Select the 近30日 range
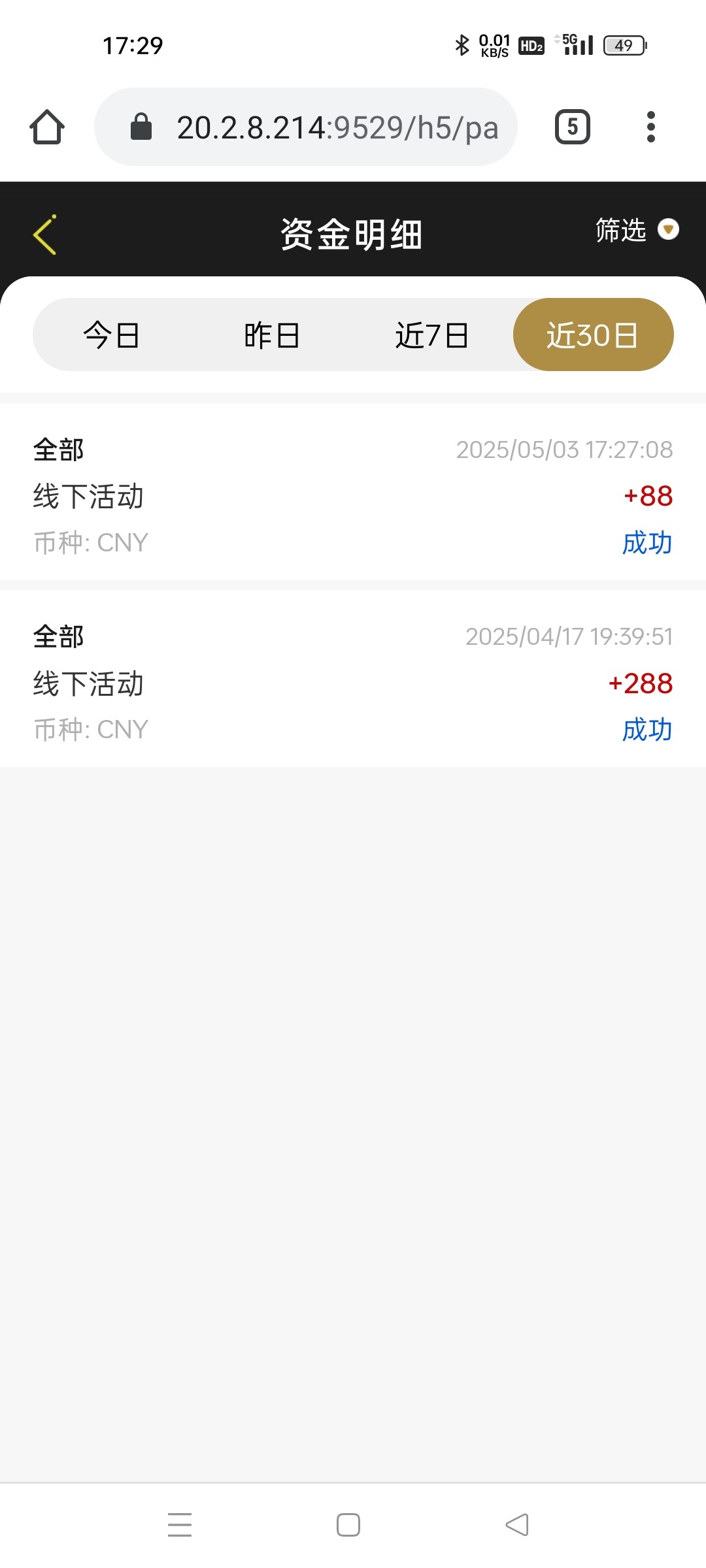Viewport: 706px width, 1568px height. pos(593,335)
